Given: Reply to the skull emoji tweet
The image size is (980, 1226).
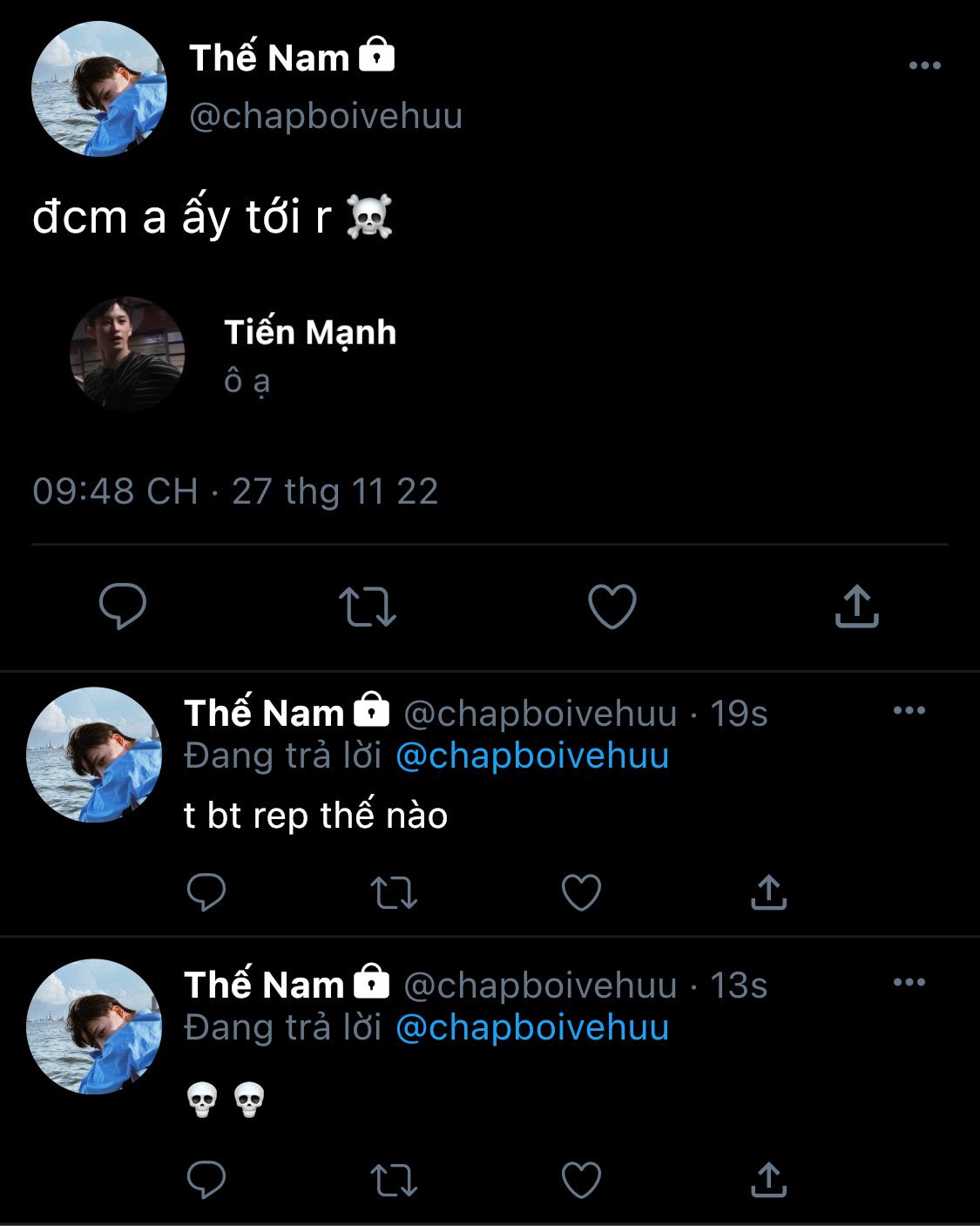Looking at the screenshot, I should coord(206,1180).
